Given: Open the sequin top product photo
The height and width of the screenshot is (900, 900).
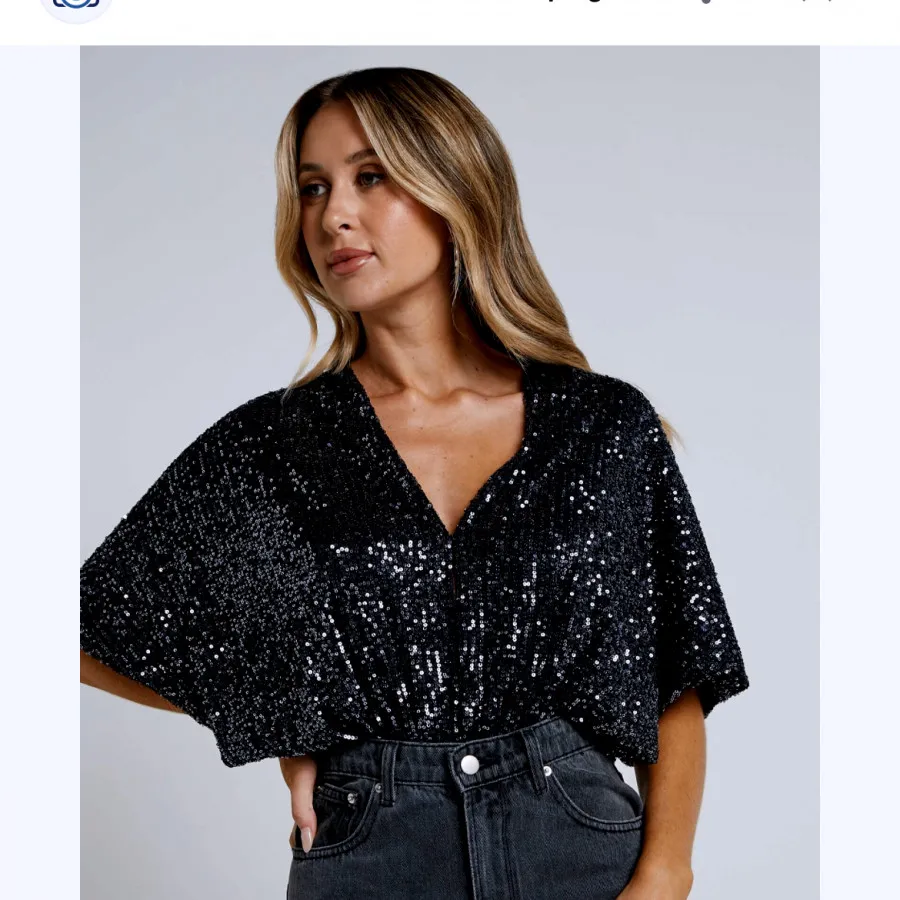Looking at the screenshot, I should (450, 470).
